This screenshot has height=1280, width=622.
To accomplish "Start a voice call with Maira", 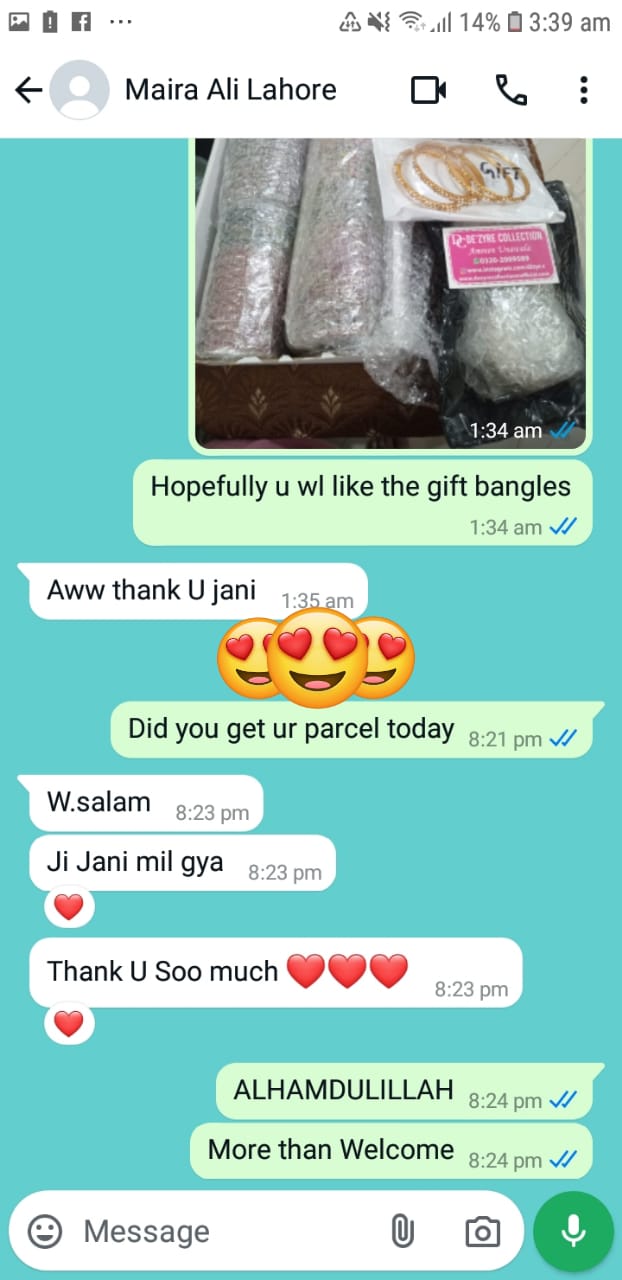I will (x=511, y=91).
